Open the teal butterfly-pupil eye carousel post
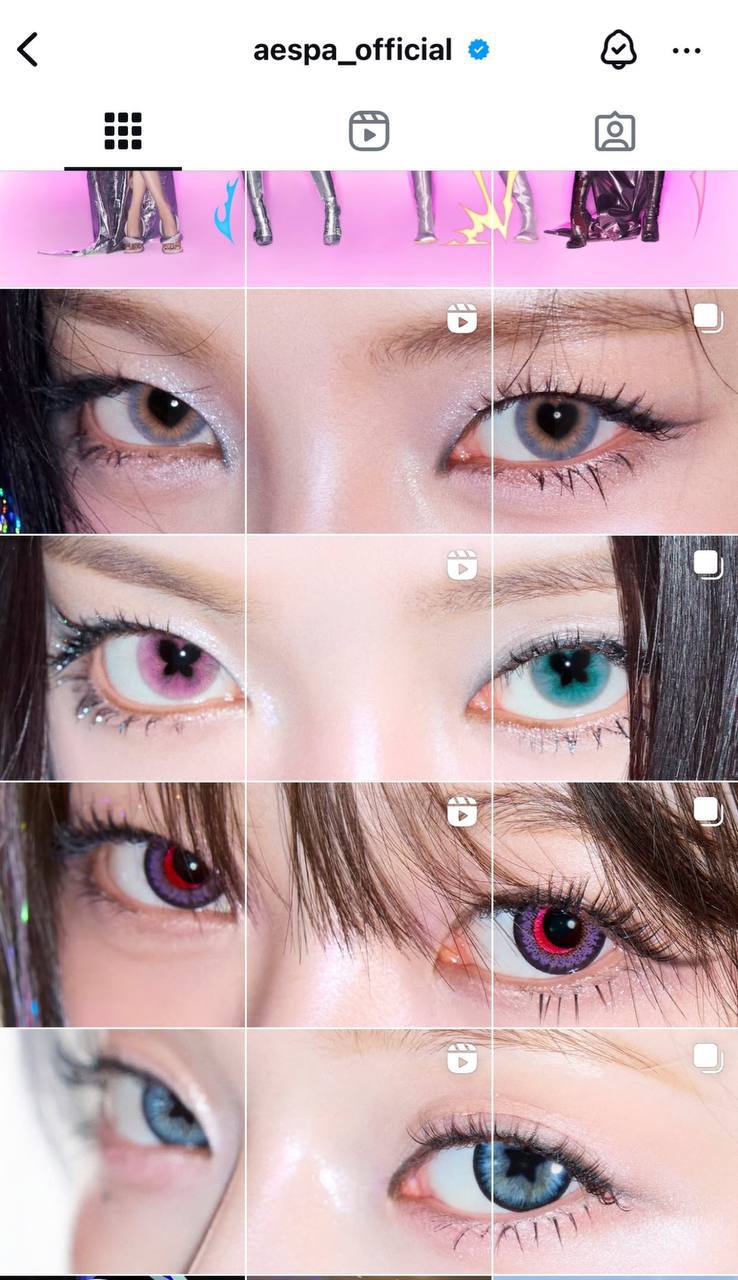The image size is (738, 1280). (x=615, y=657)
